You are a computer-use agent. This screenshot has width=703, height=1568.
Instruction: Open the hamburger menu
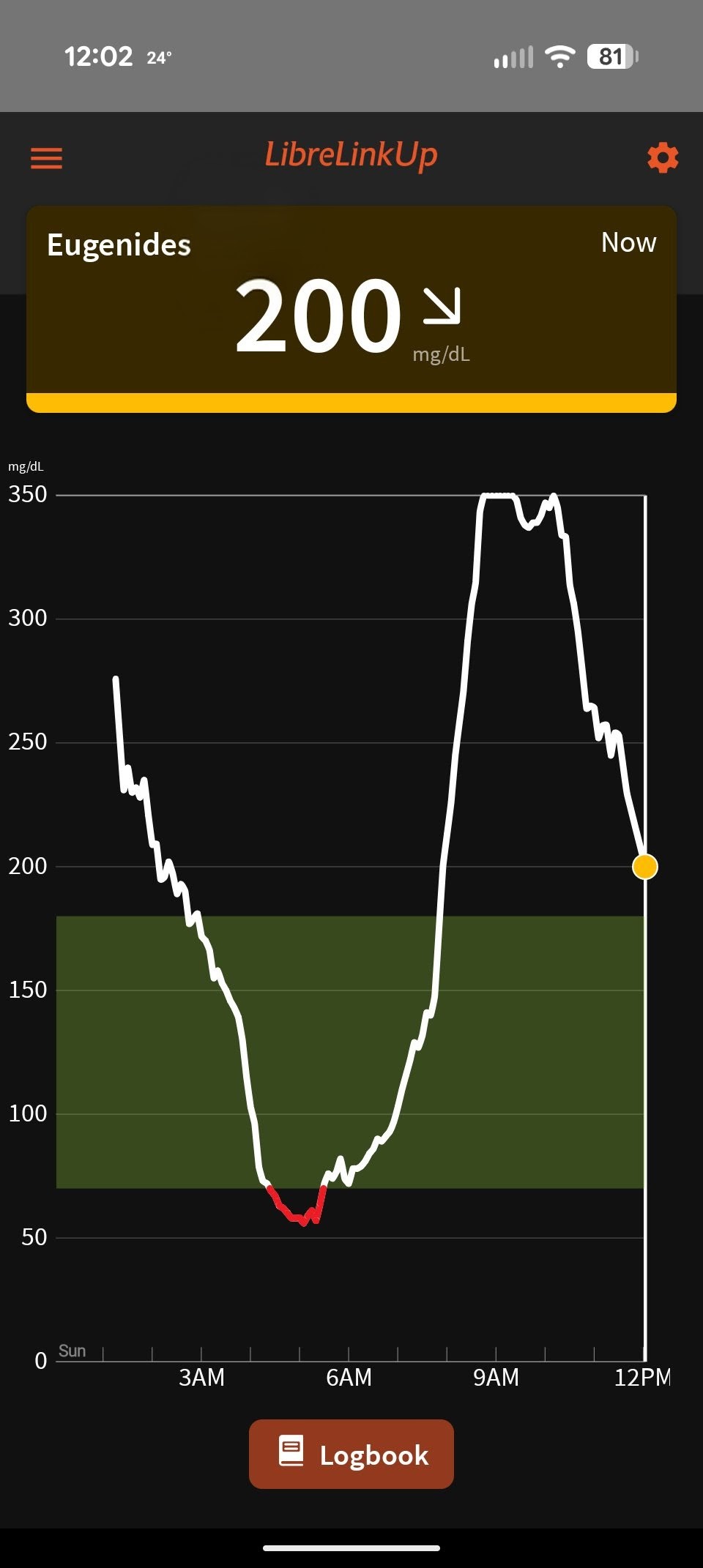pos(46,158)
